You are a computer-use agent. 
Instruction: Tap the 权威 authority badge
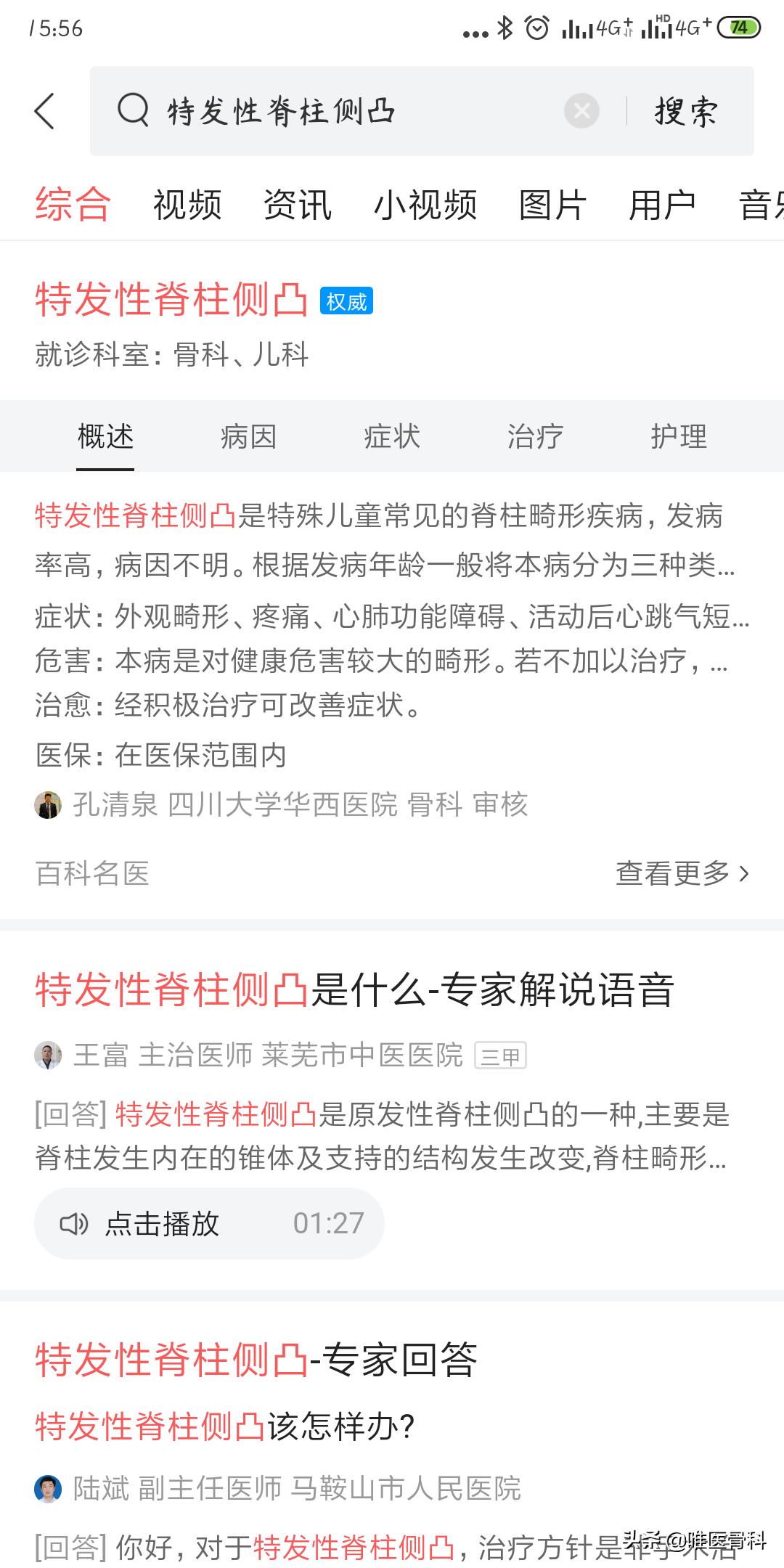(346, 300)
